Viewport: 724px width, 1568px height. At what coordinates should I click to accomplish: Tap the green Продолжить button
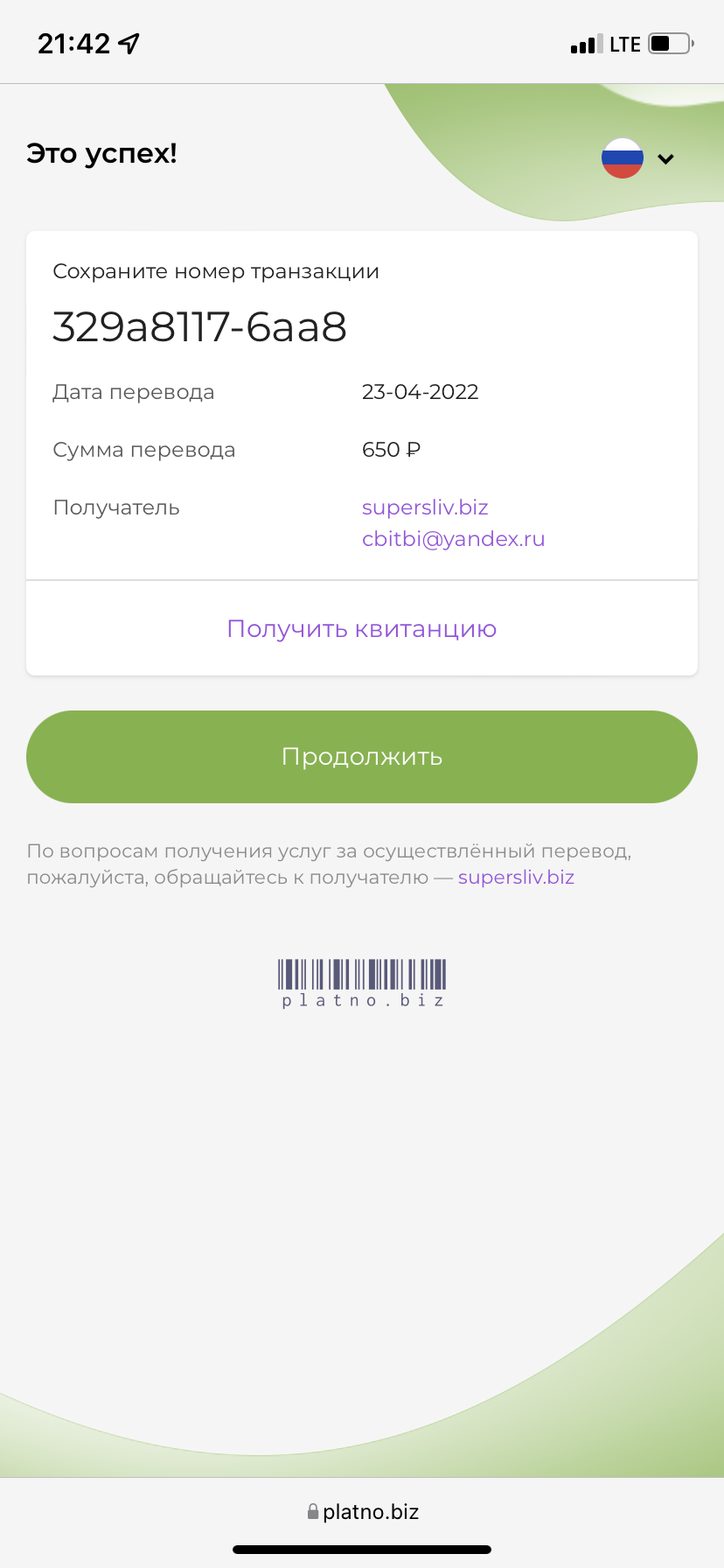coord(362,757)
